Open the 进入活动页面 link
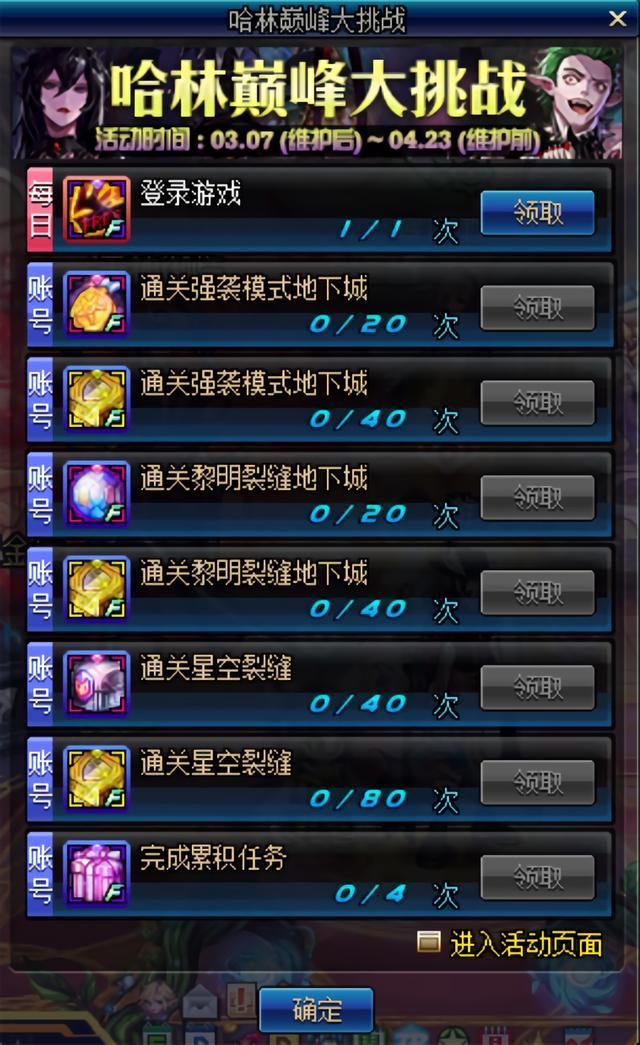The width and height of the screenshot is (640, 1045). coord(525,943)
